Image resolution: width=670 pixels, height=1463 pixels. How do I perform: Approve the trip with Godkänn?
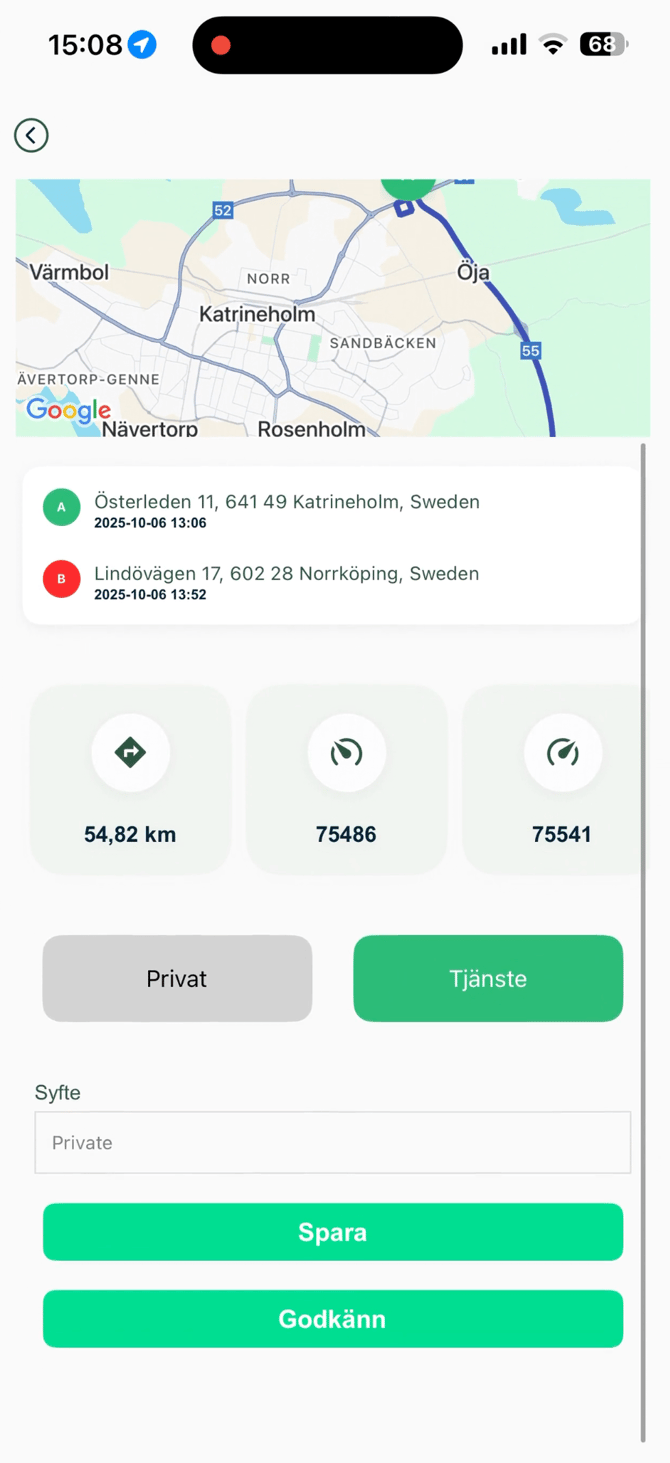click(x=332, y=1319)
